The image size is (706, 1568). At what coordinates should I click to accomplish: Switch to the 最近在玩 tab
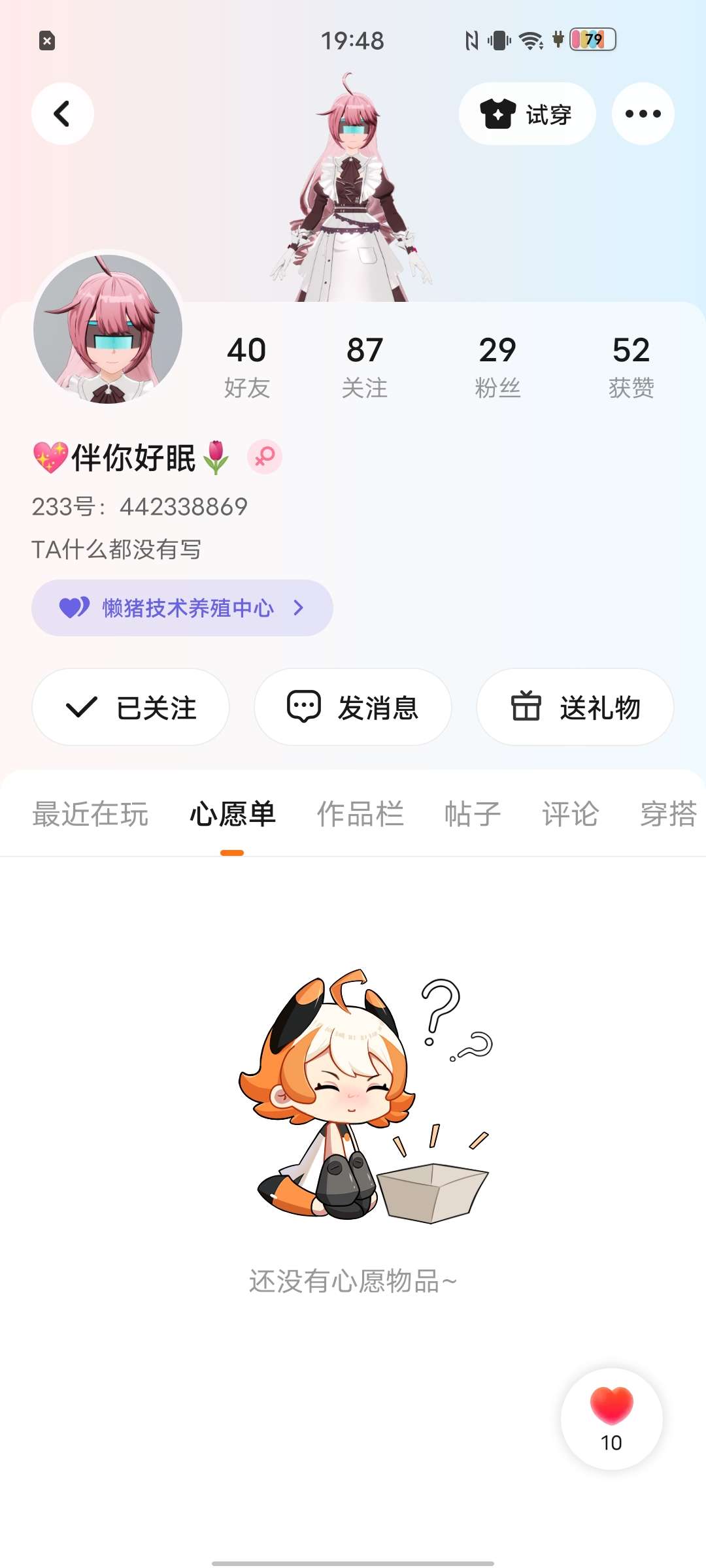point(90,814)
